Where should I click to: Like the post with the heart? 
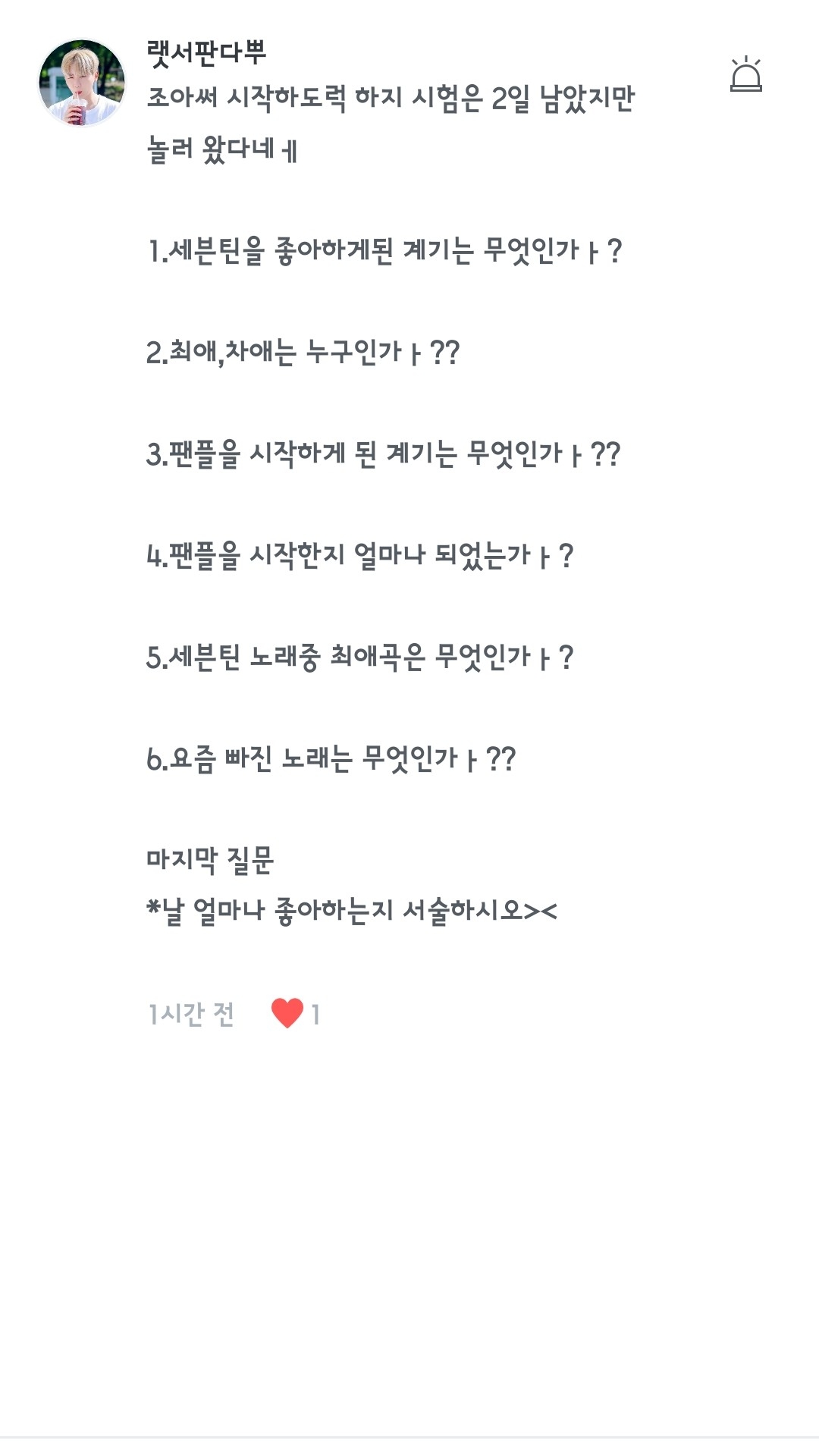pyautogui.click(x=287, y=1013)
